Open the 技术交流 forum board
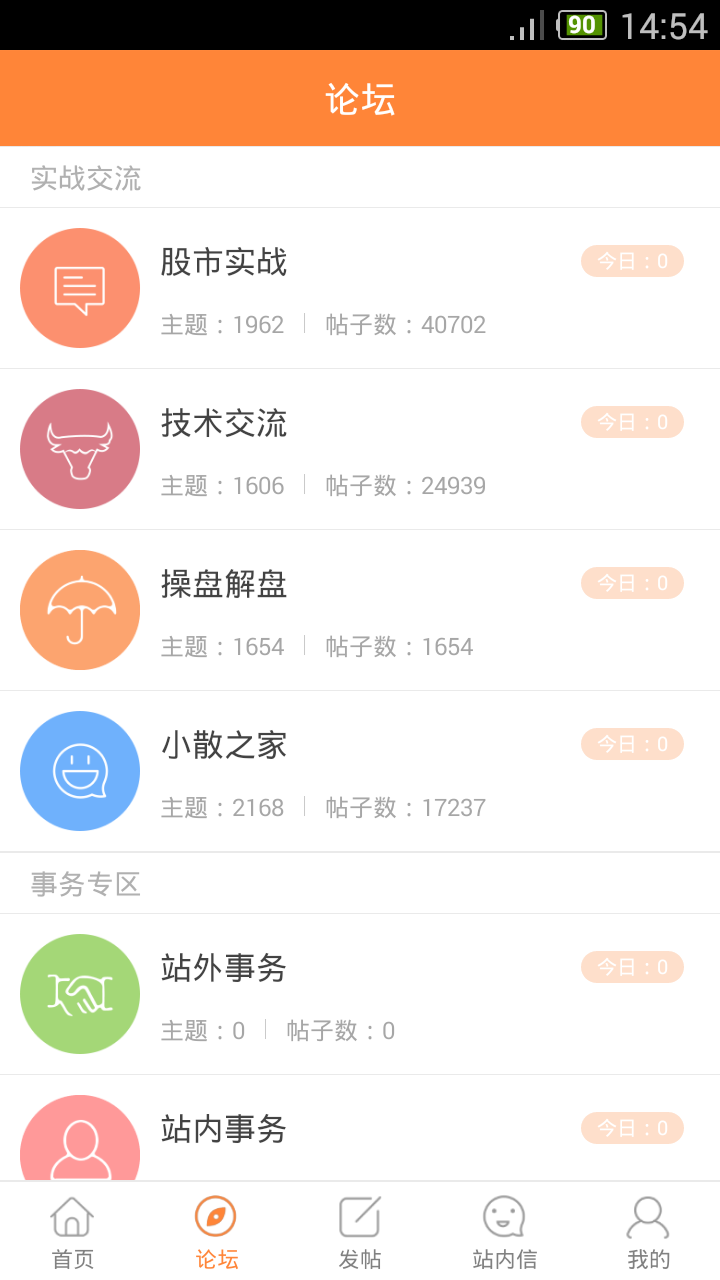Screen dimensions: 720x1280 360,449
